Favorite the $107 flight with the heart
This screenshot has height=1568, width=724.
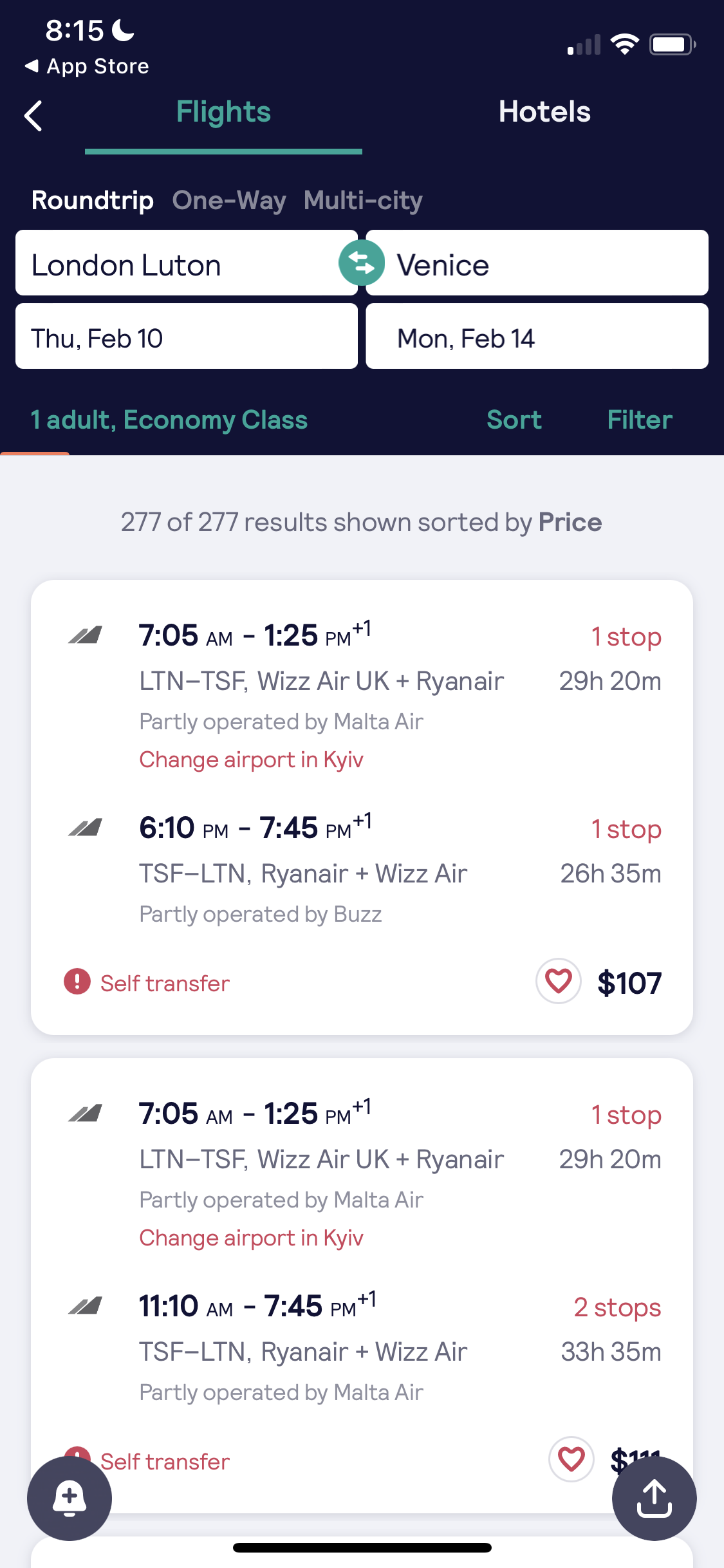click(x=558, y=982)
